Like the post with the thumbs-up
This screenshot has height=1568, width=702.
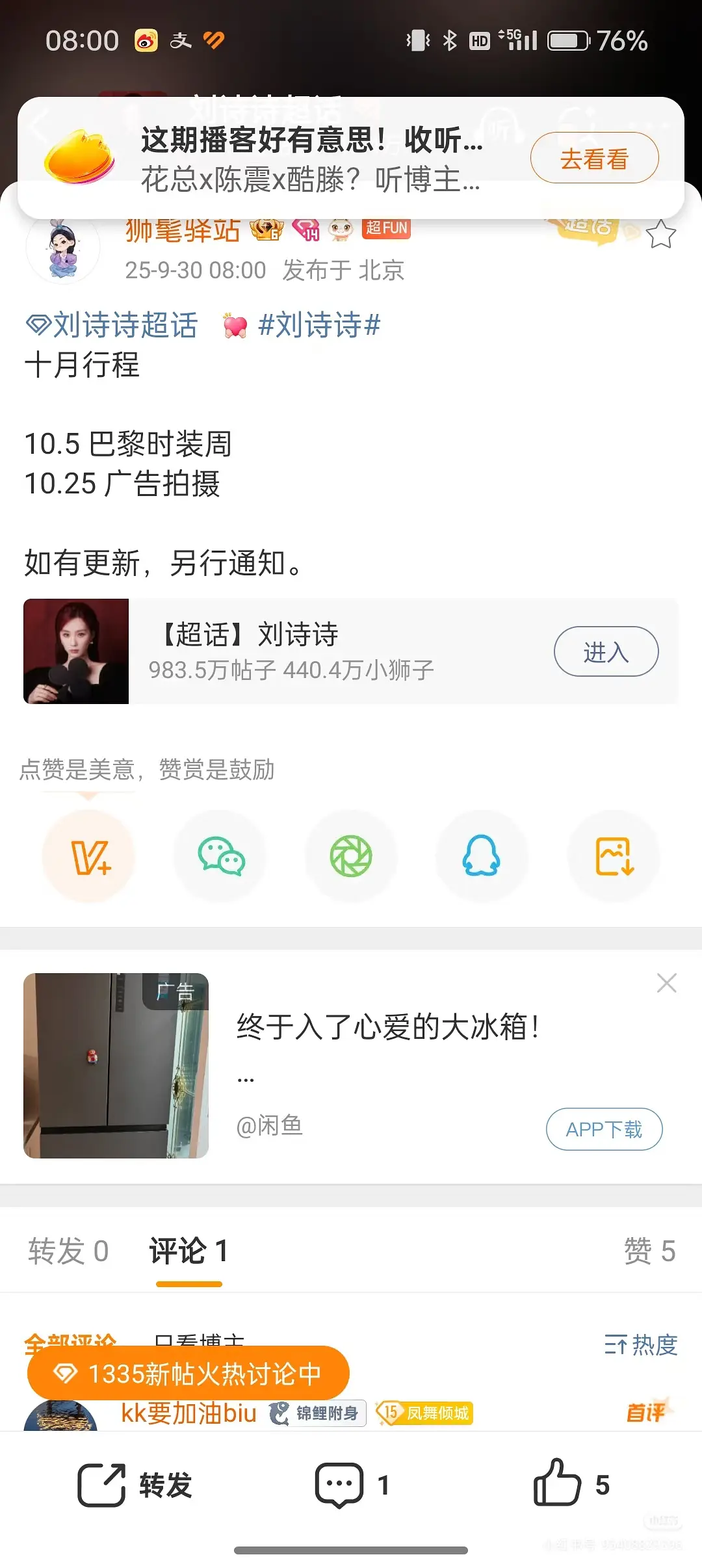coord(571,1483)
